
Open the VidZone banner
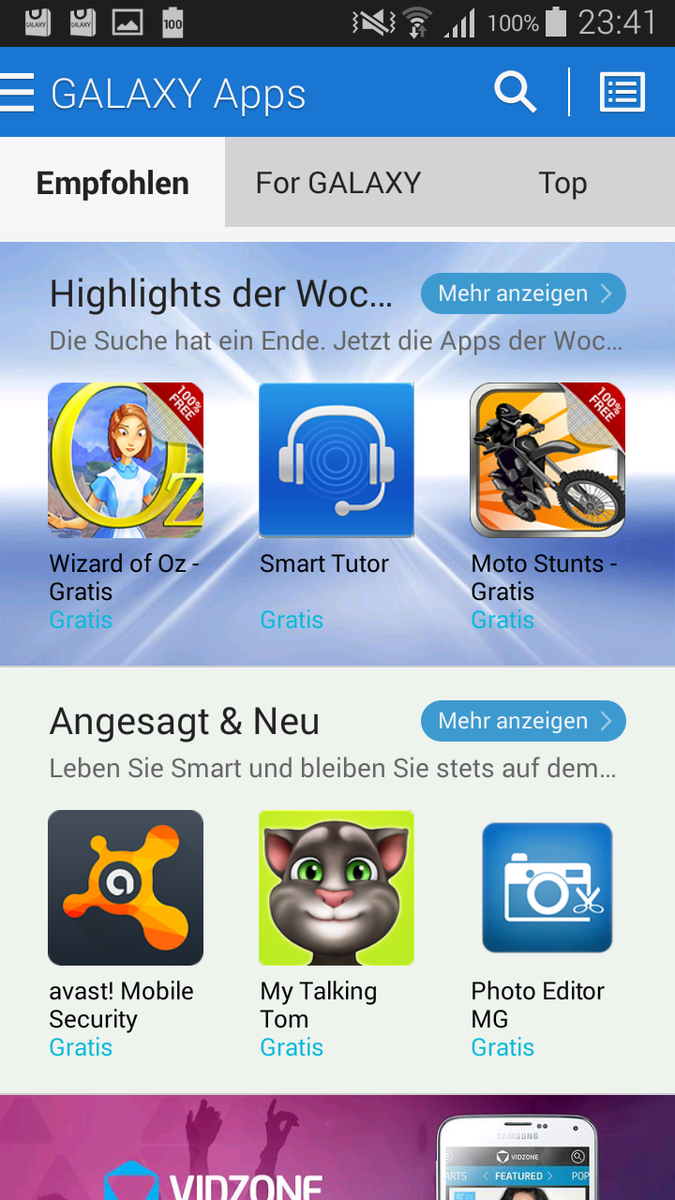337,1150
